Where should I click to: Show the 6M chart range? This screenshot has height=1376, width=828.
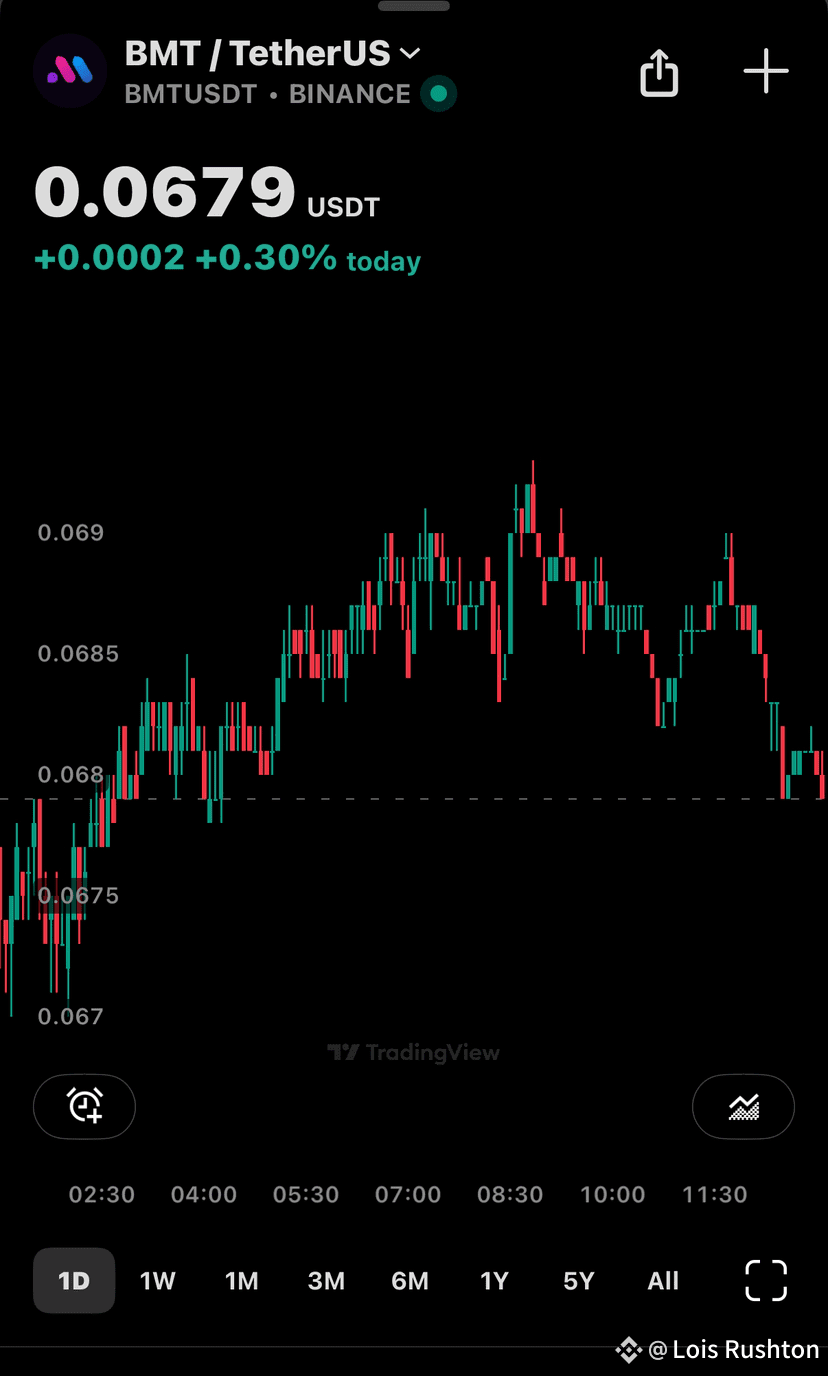pos(410,1281)
